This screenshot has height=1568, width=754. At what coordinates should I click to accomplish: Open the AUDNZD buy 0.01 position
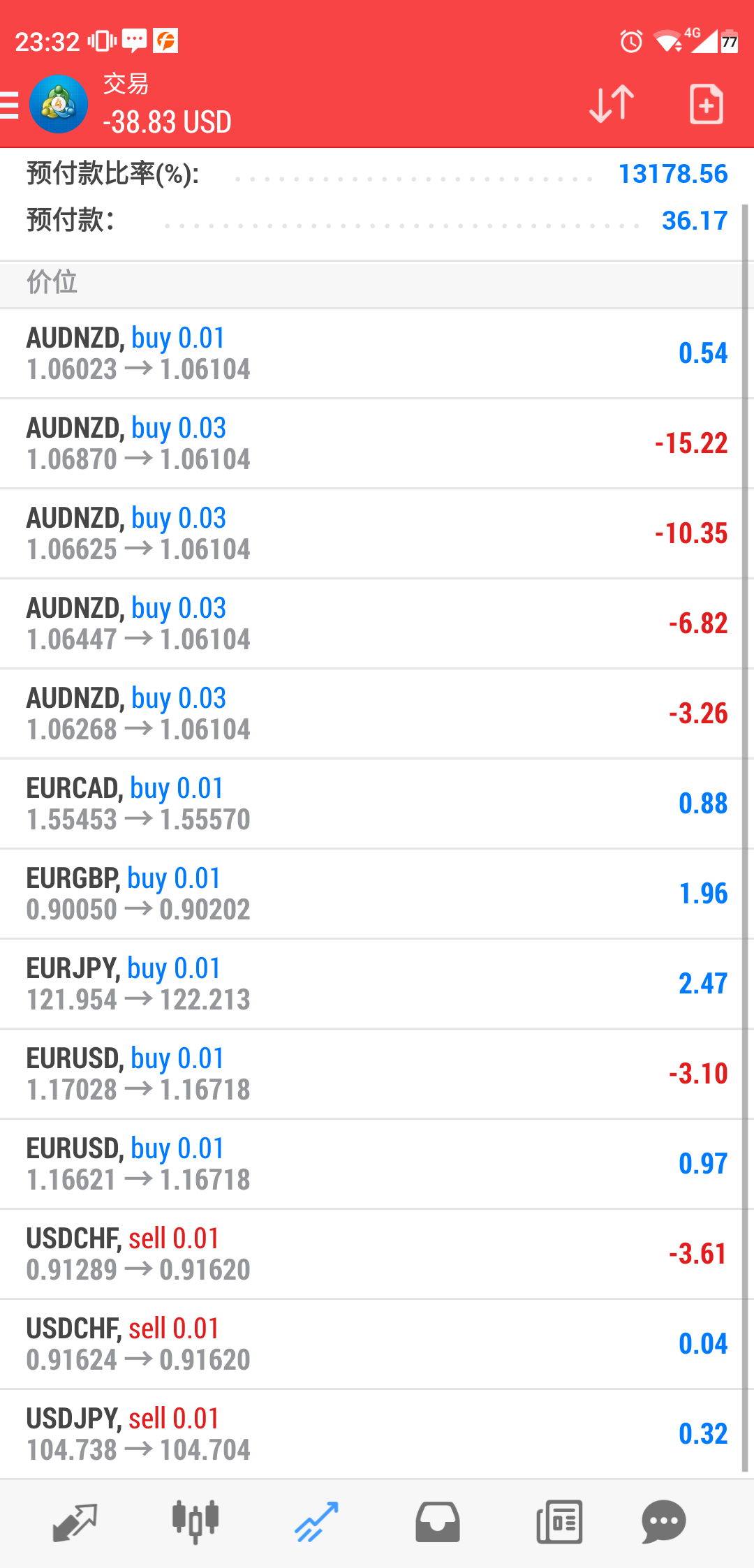[x=377, y=354]
